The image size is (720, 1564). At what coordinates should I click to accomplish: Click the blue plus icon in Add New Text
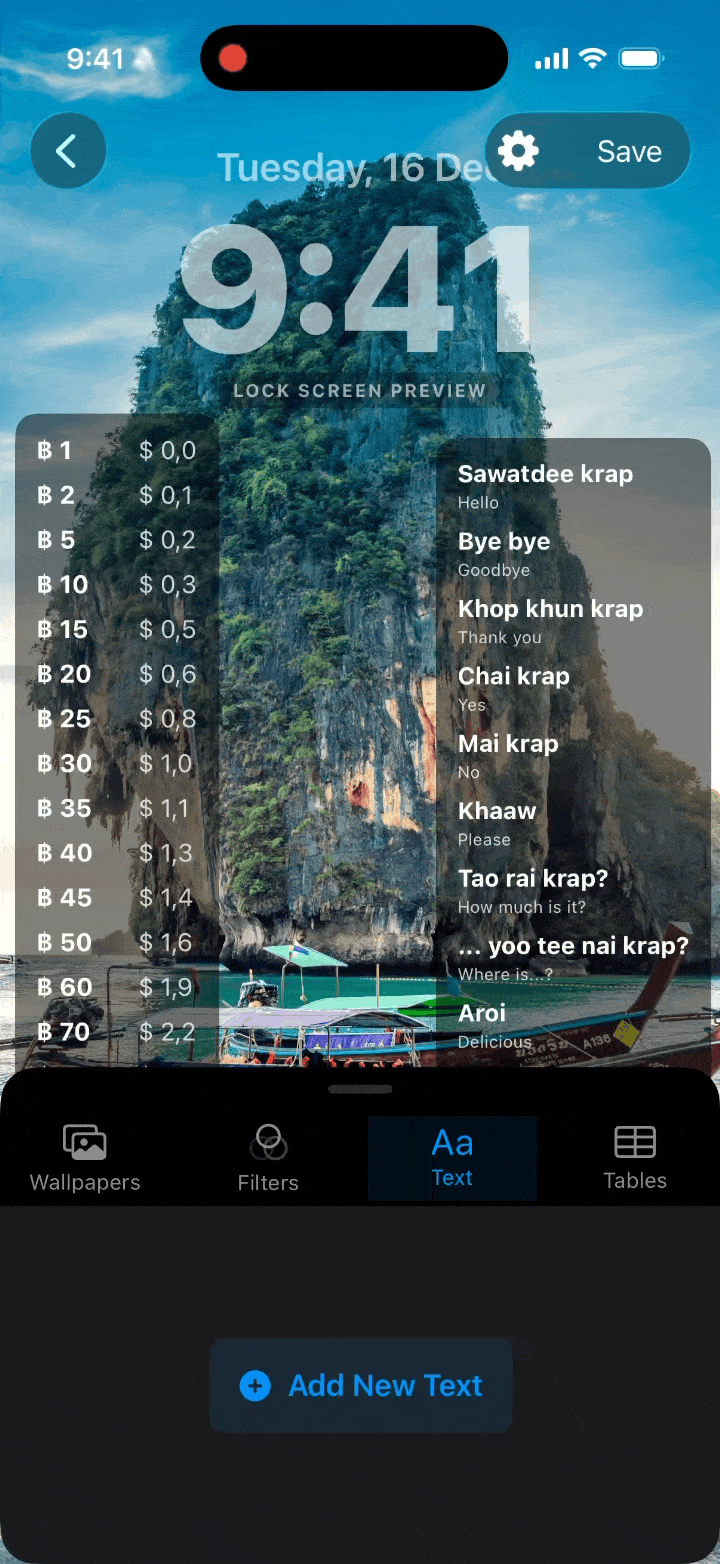pyautogui.click(x=257, y=1386)
